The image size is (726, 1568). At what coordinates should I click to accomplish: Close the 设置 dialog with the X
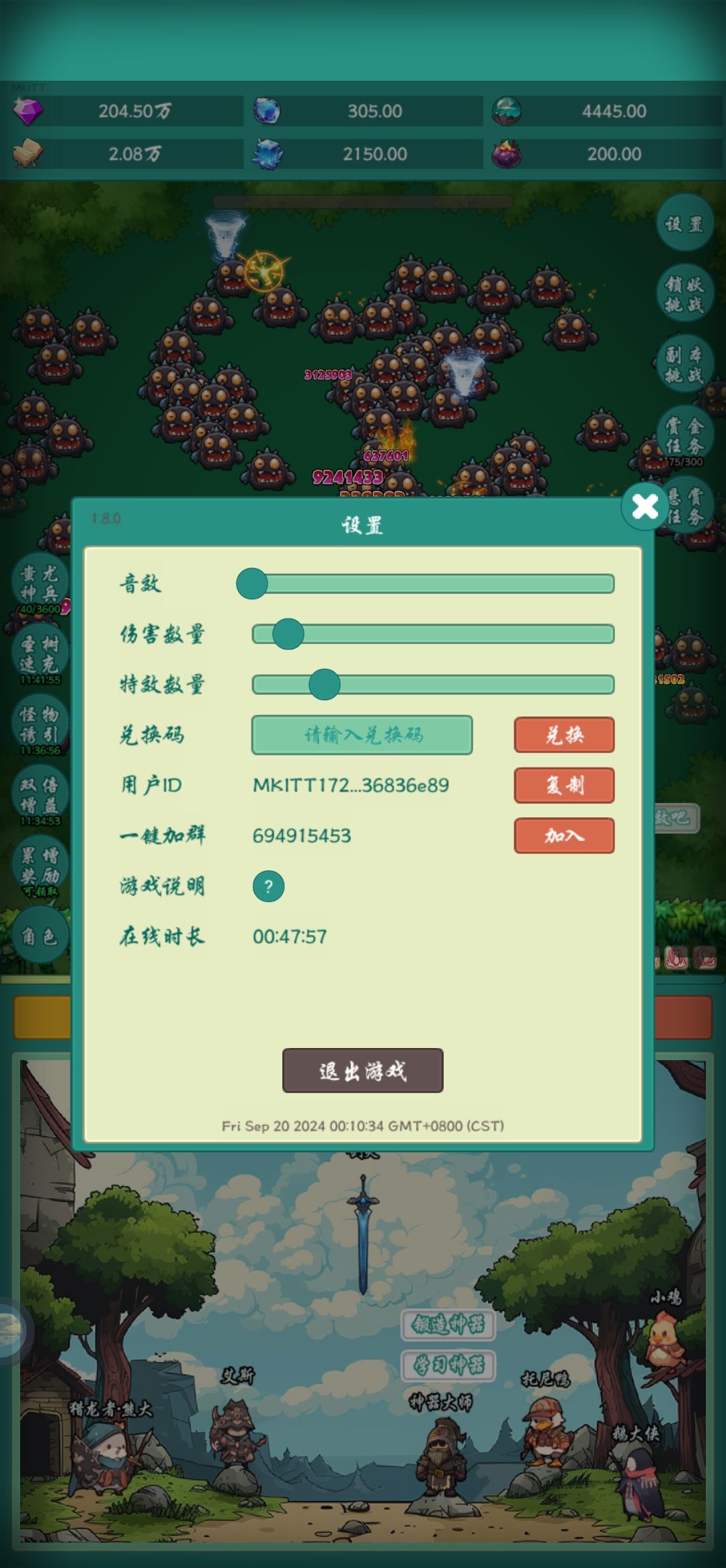[x=645, y=507]
